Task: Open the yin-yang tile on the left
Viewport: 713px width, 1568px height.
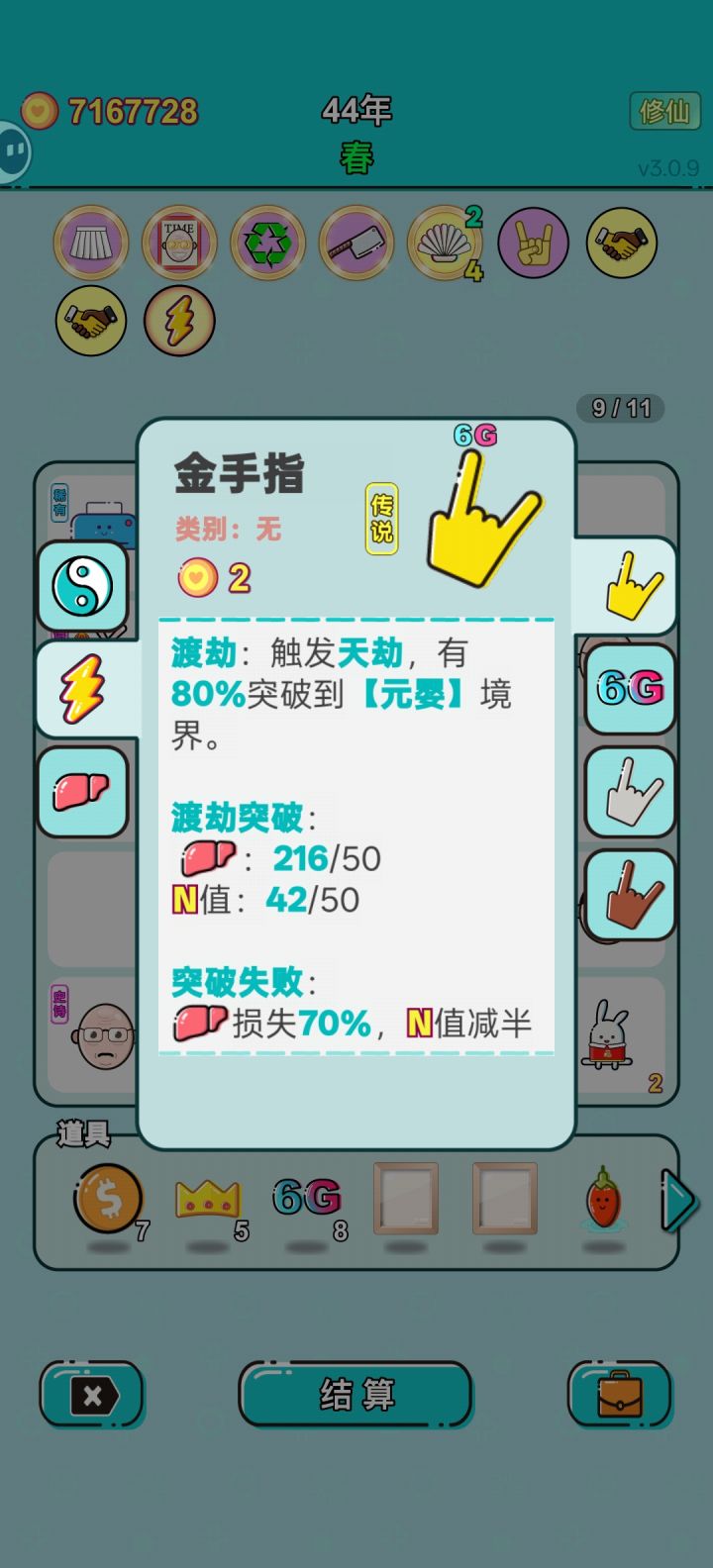Action: [83, 587]
